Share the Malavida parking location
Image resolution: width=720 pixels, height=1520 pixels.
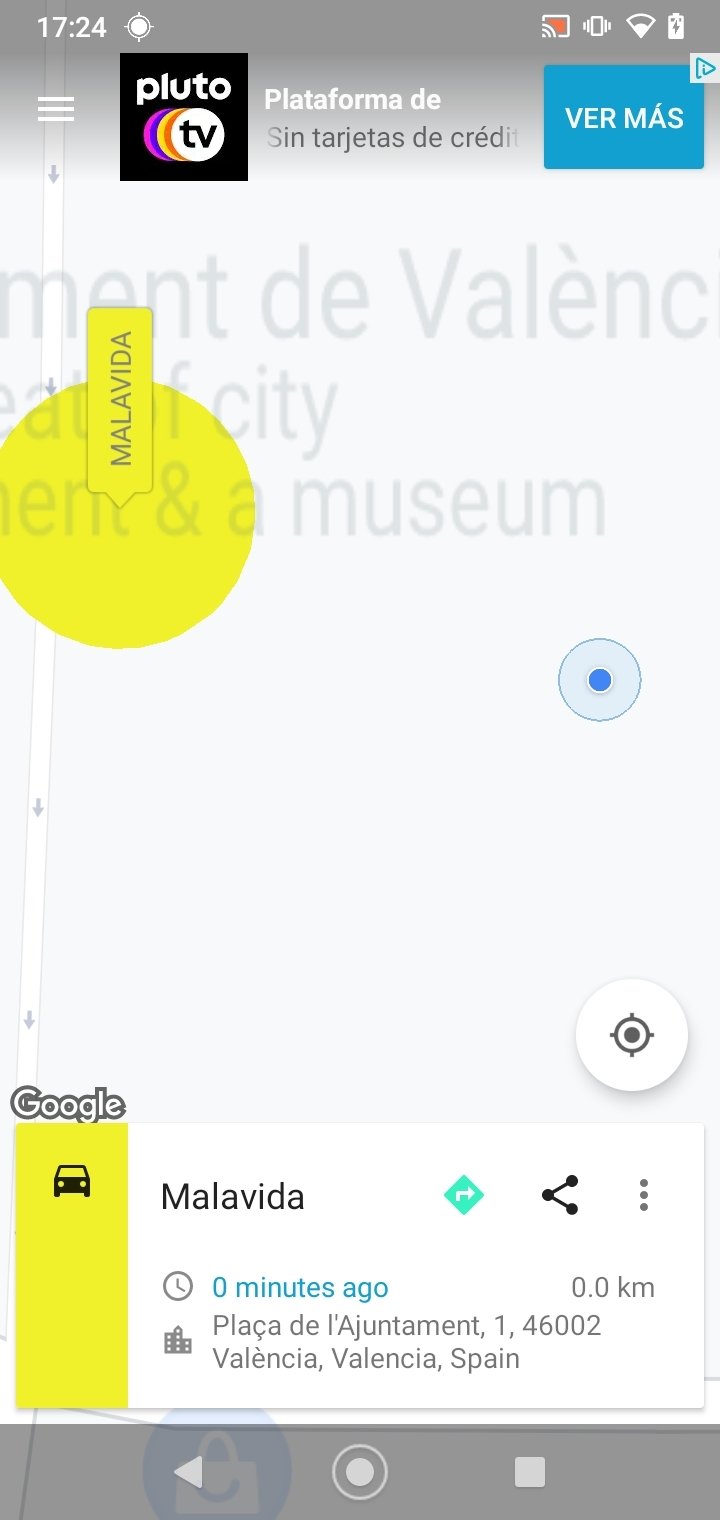click(x=560, y=1195)
